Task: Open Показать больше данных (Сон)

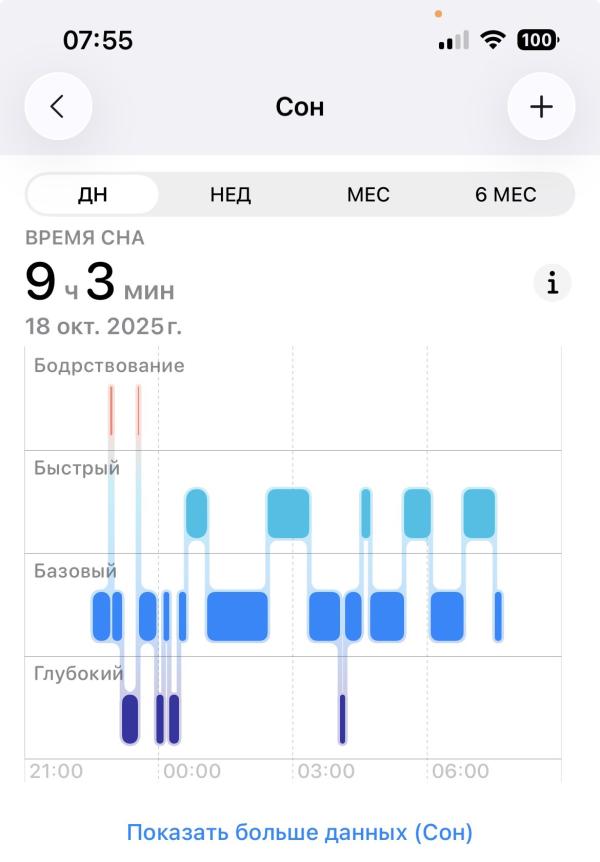Action: pos(299,832)
